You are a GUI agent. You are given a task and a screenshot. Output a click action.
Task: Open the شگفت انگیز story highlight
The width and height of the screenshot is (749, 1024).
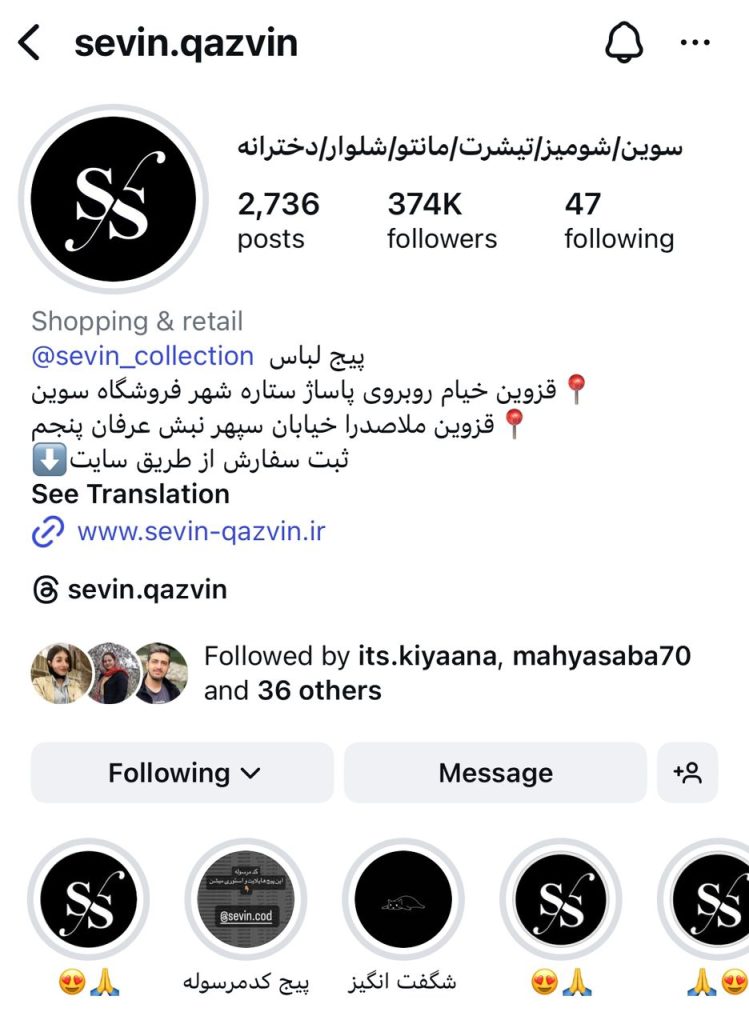pyautogui.click(x=402, y=897)
